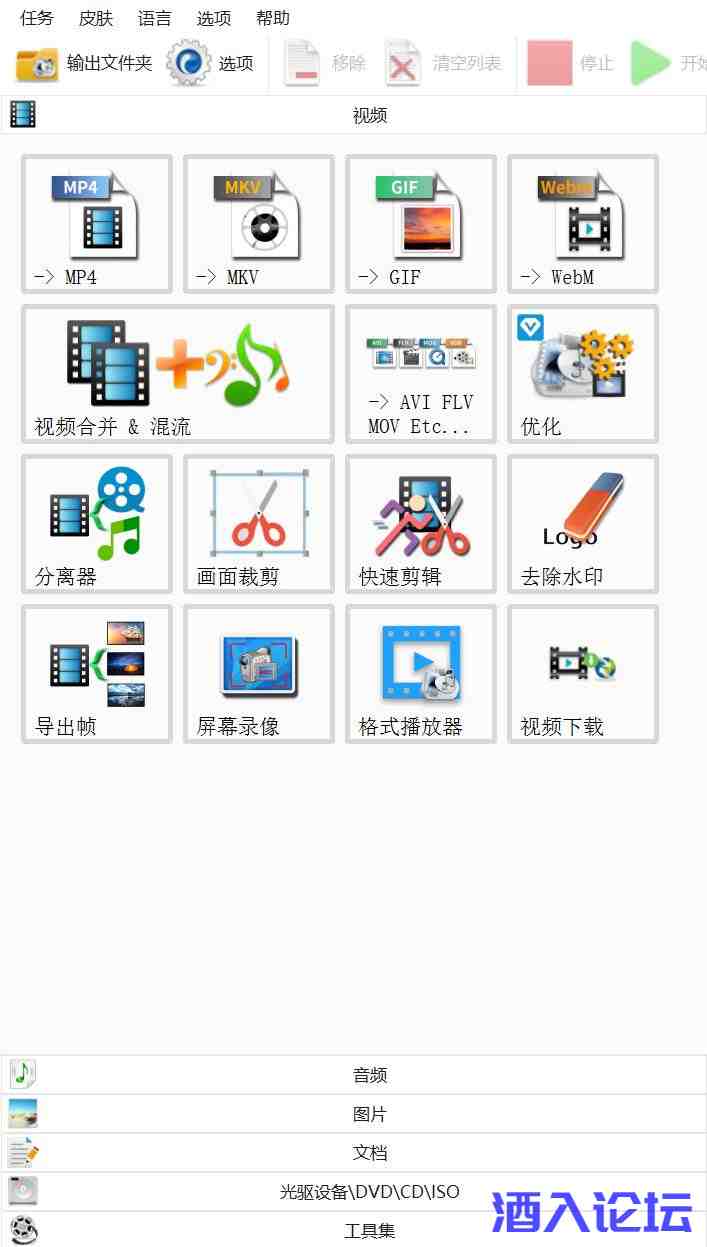Start the 屏幕录像 screen recorder
Viewport: 707px width, 1247px height.
pyautogui.click(x=259, y=673)
